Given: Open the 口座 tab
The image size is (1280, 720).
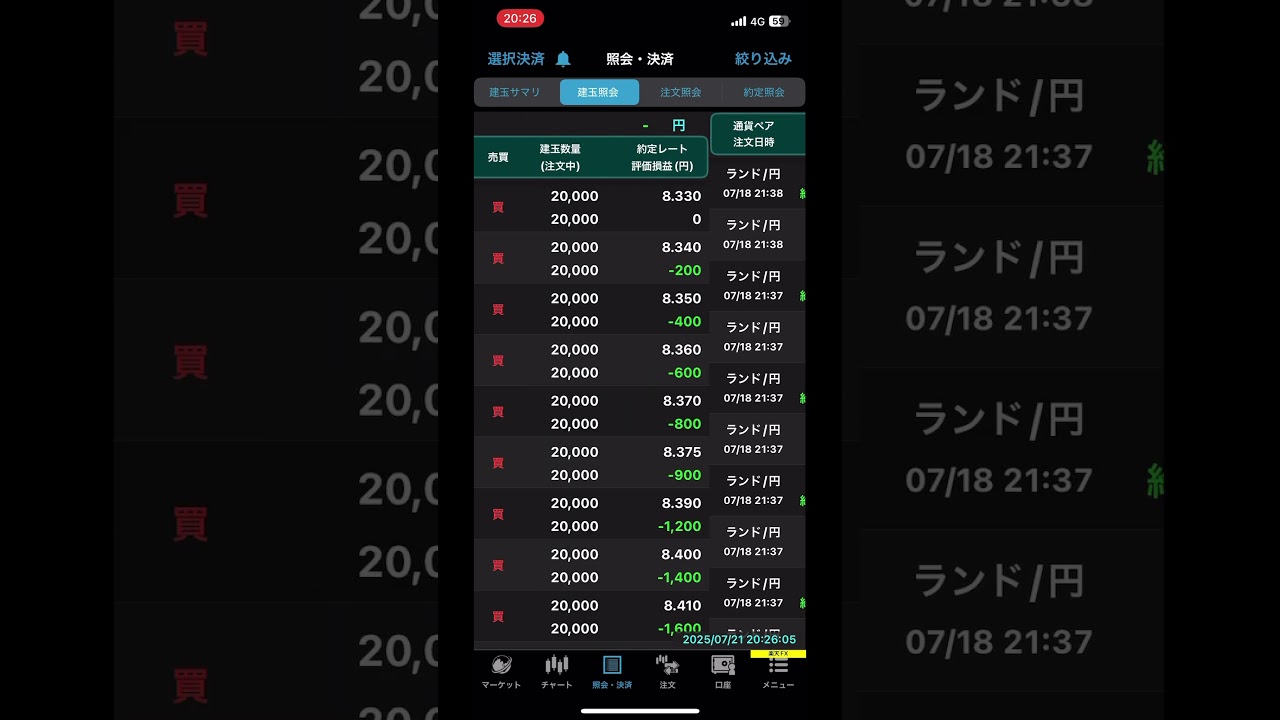Looking at the screenshot, I should pos(723,672).
